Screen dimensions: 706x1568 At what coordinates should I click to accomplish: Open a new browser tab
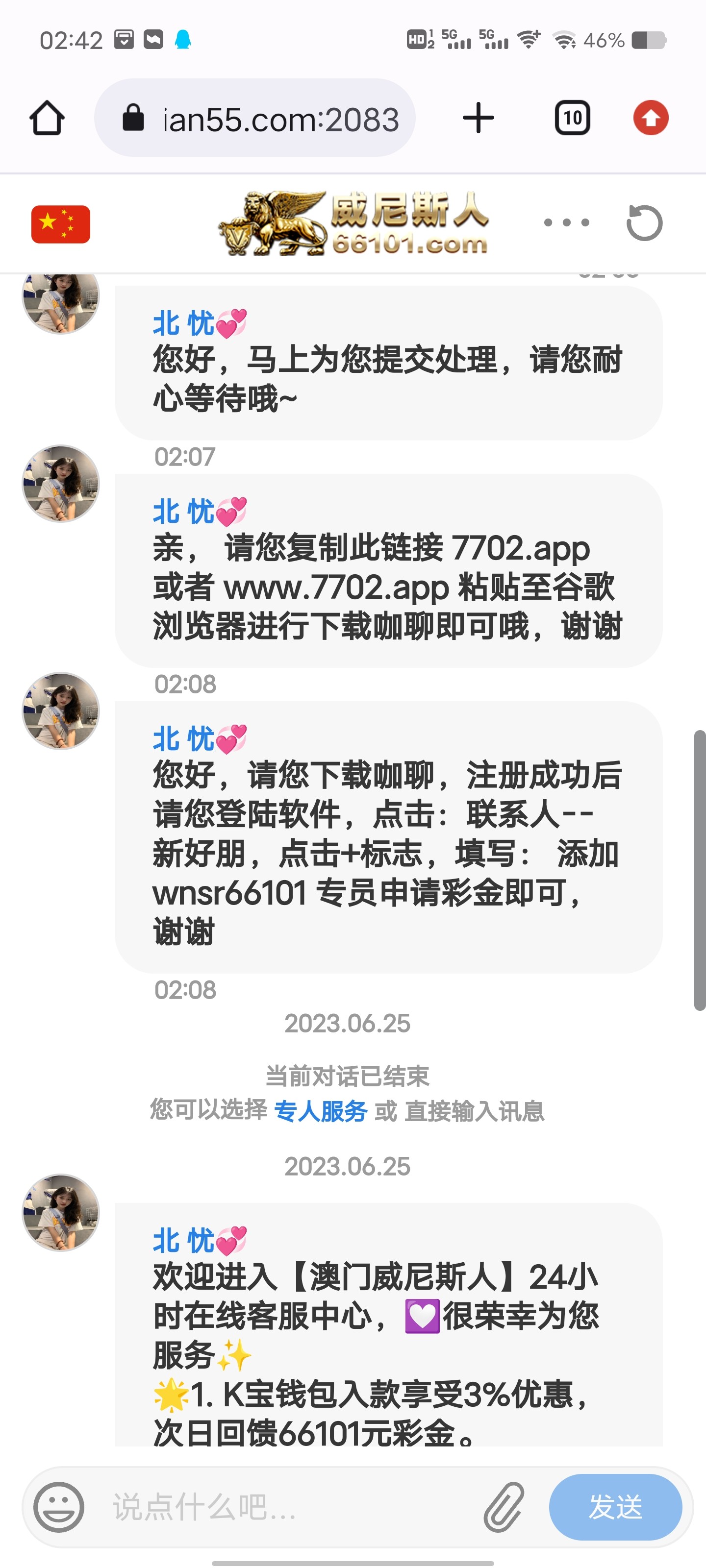click(x=478, y=118)
